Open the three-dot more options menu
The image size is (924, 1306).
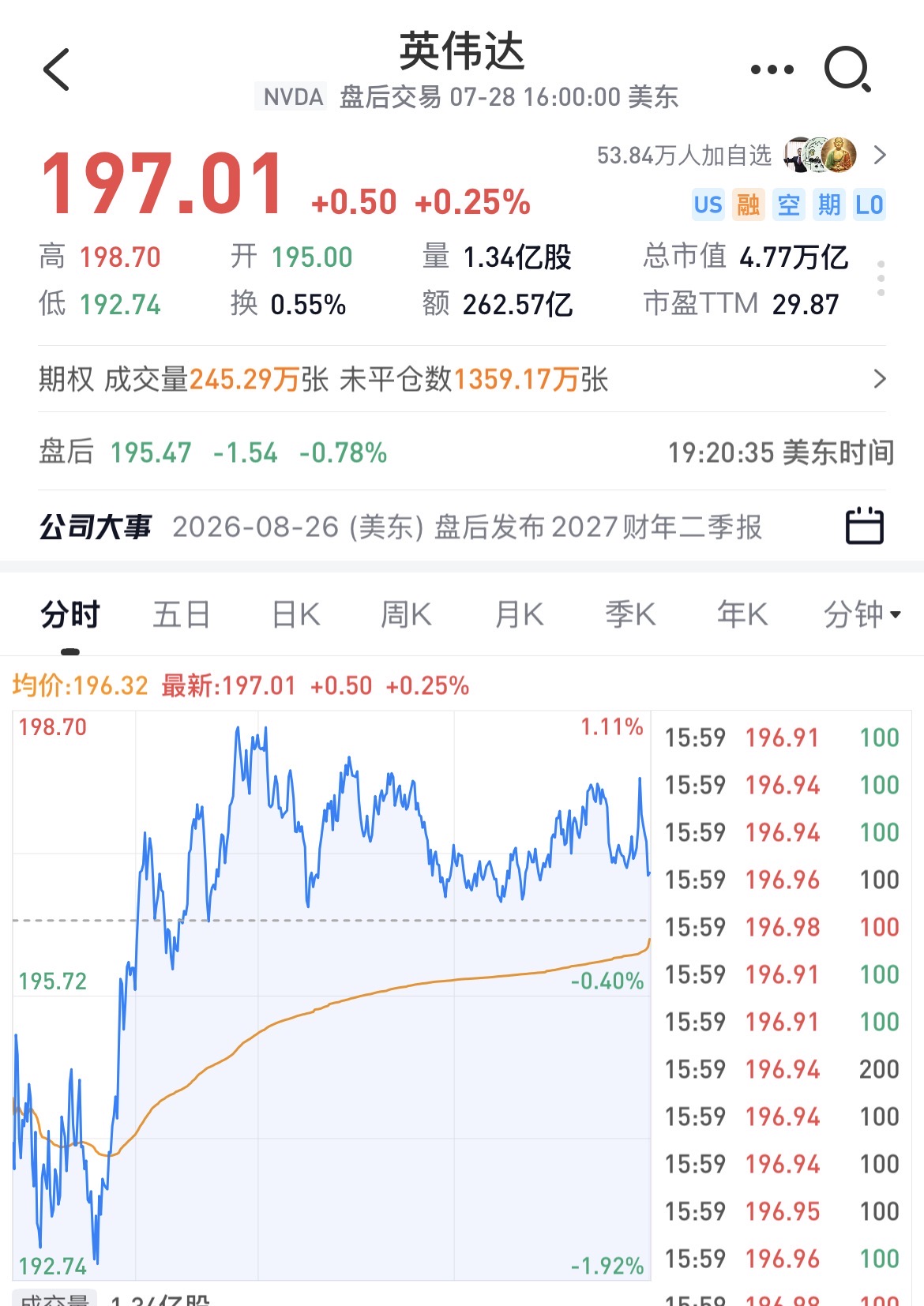(x=772, y=69)
